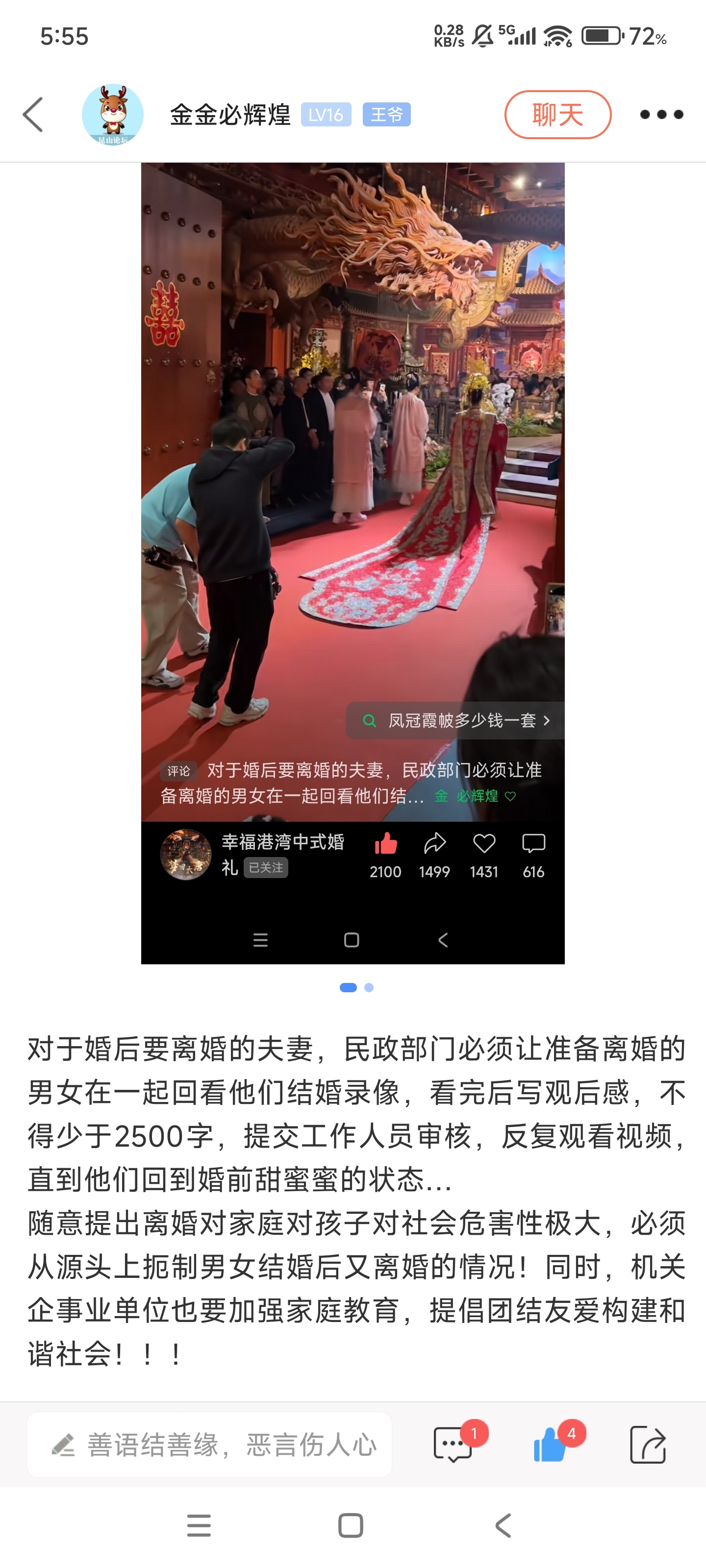Tap the 聊天 chat button
Viewport: 706px width, 1568px height.
click(557, 115)
